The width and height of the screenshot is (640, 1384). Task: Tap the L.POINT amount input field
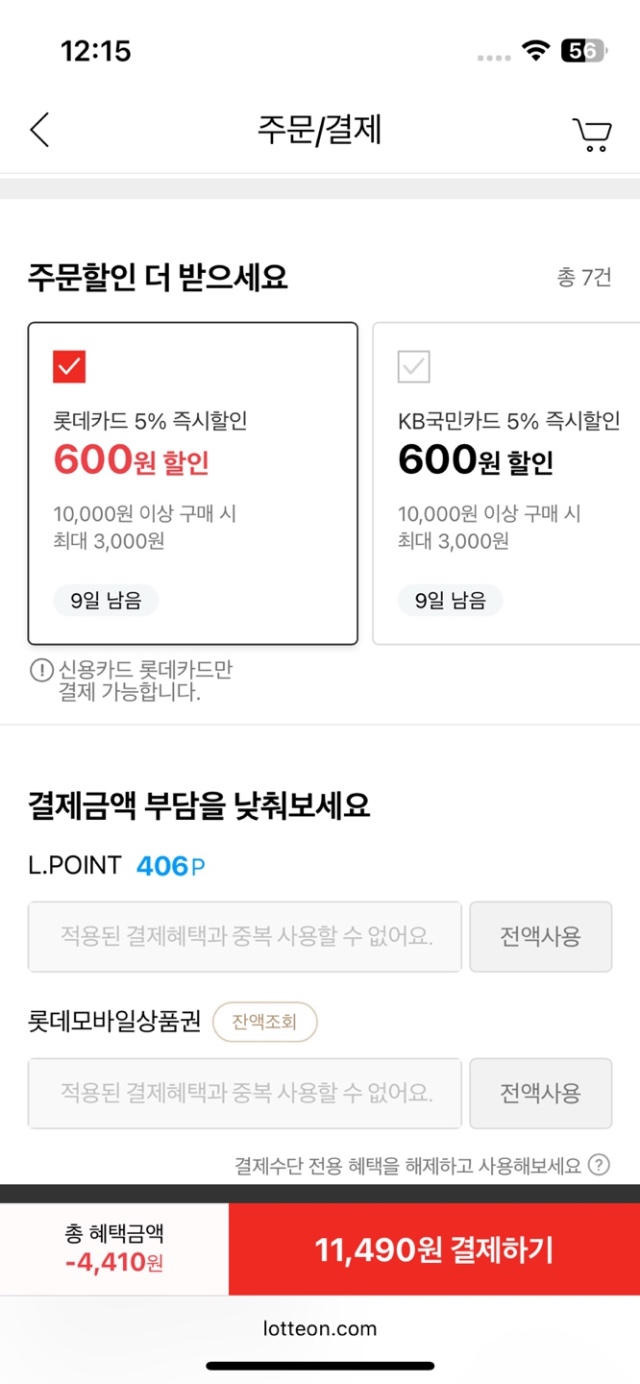245,937
